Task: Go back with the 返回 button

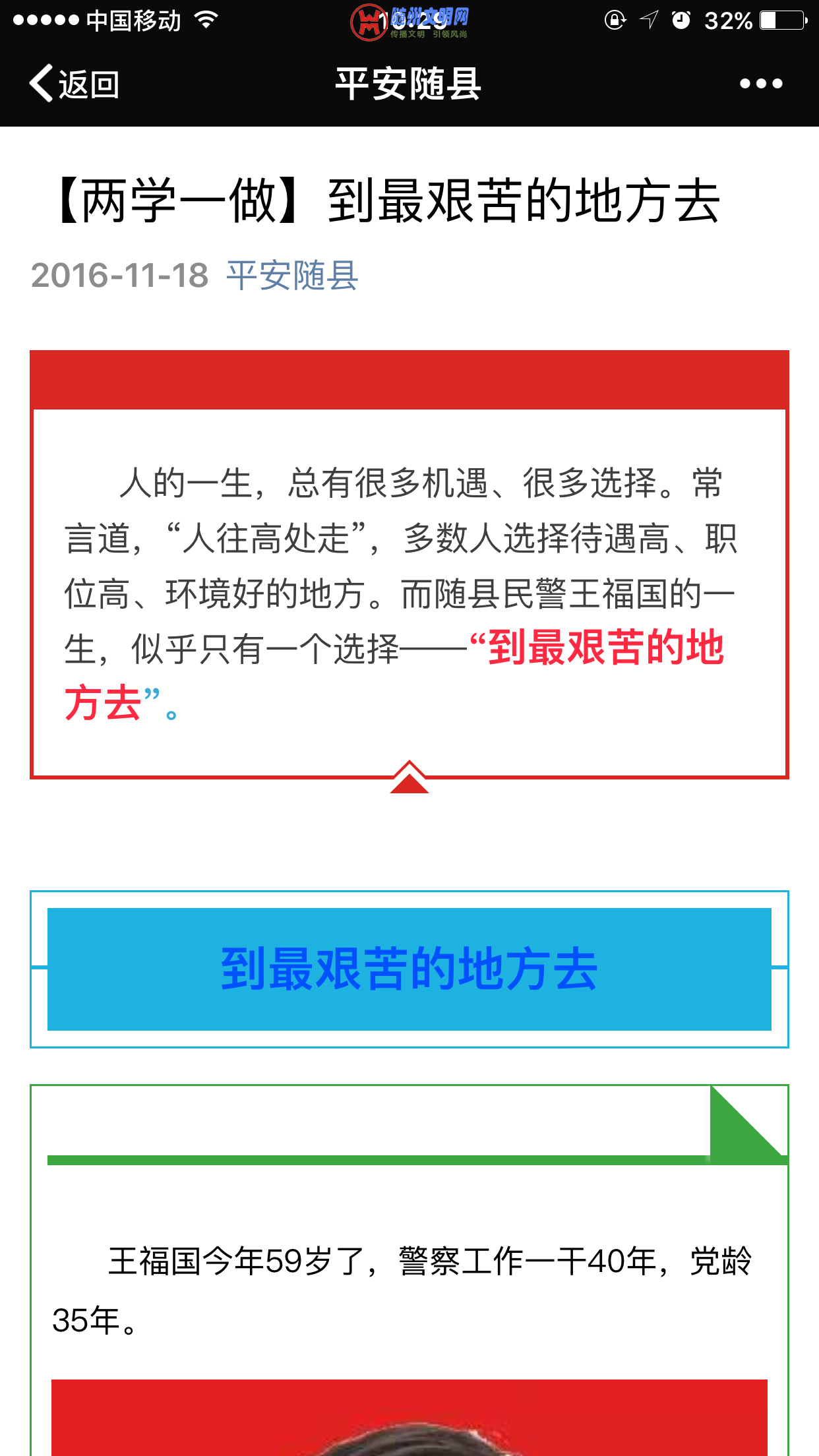Action: [x=74, y=84]
